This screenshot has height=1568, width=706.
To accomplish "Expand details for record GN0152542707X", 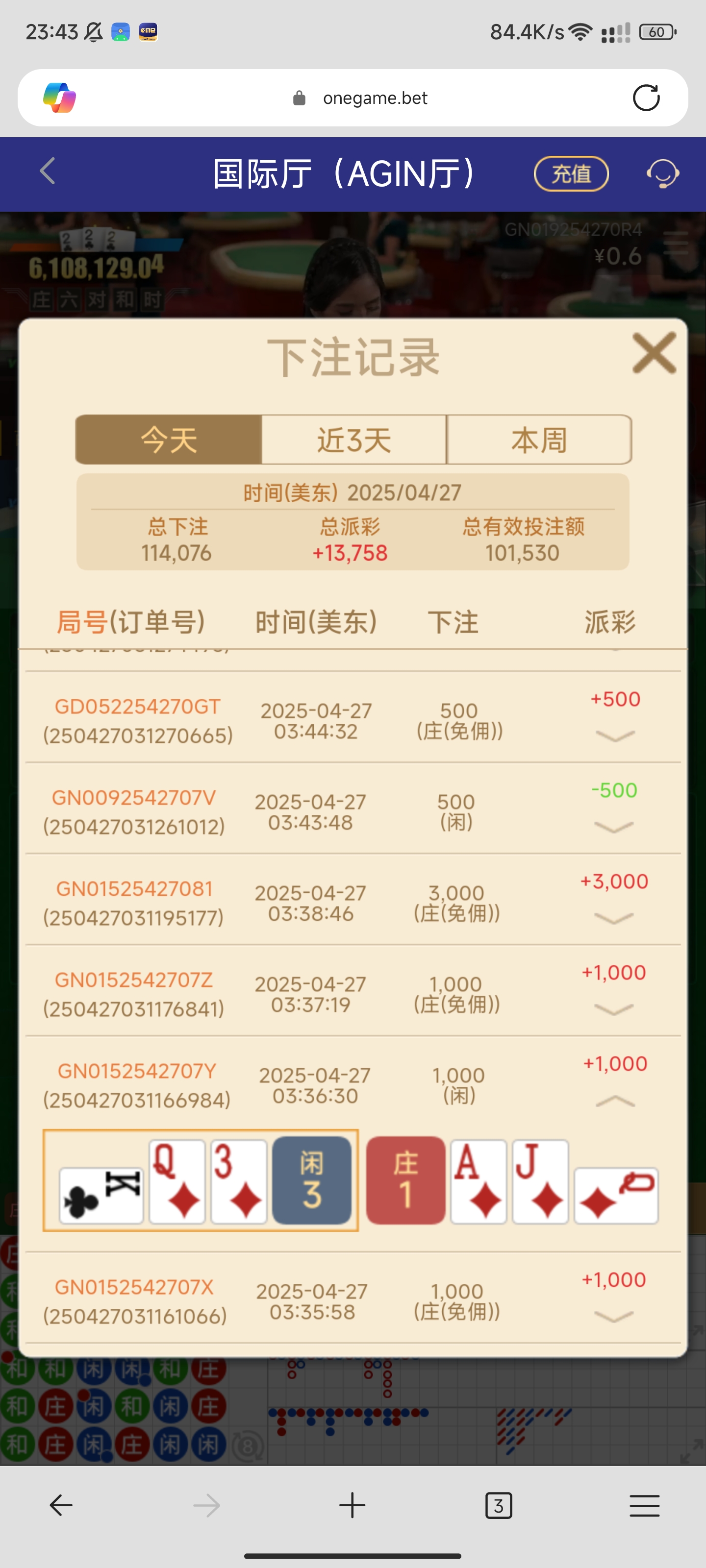I will coord(613,1316).
